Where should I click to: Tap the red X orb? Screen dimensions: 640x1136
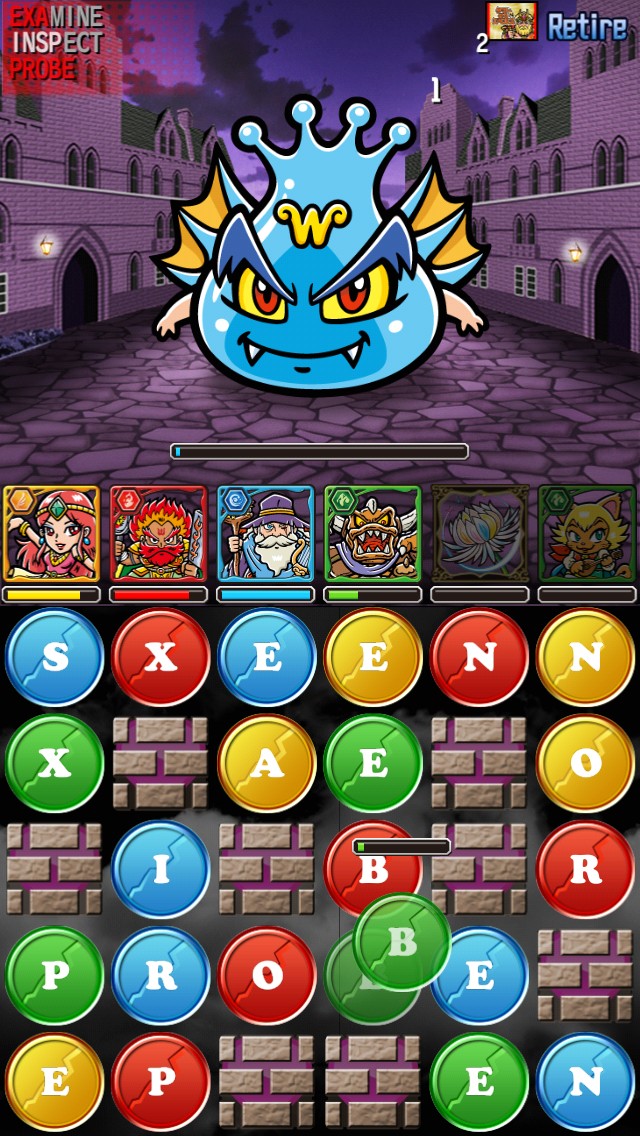[x=160, y=657]
